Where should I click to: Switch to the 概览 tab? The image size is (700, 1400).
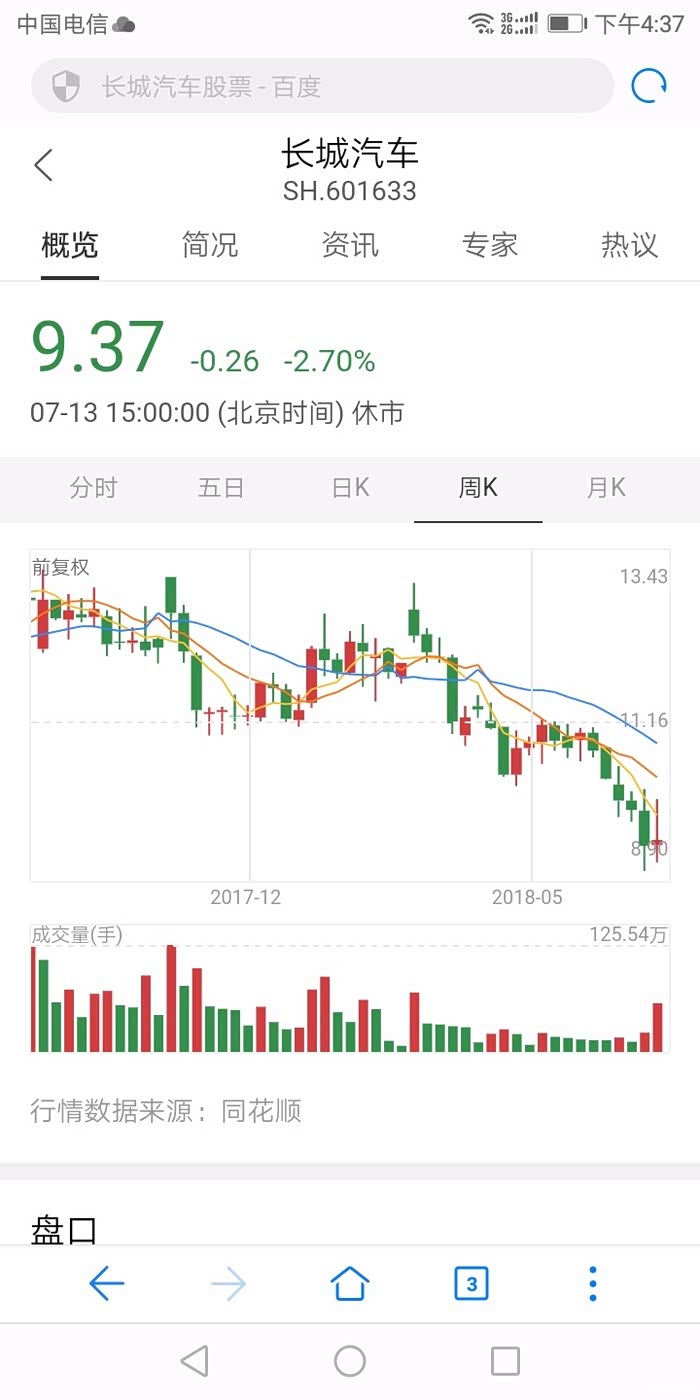click(x=70, y=245)
